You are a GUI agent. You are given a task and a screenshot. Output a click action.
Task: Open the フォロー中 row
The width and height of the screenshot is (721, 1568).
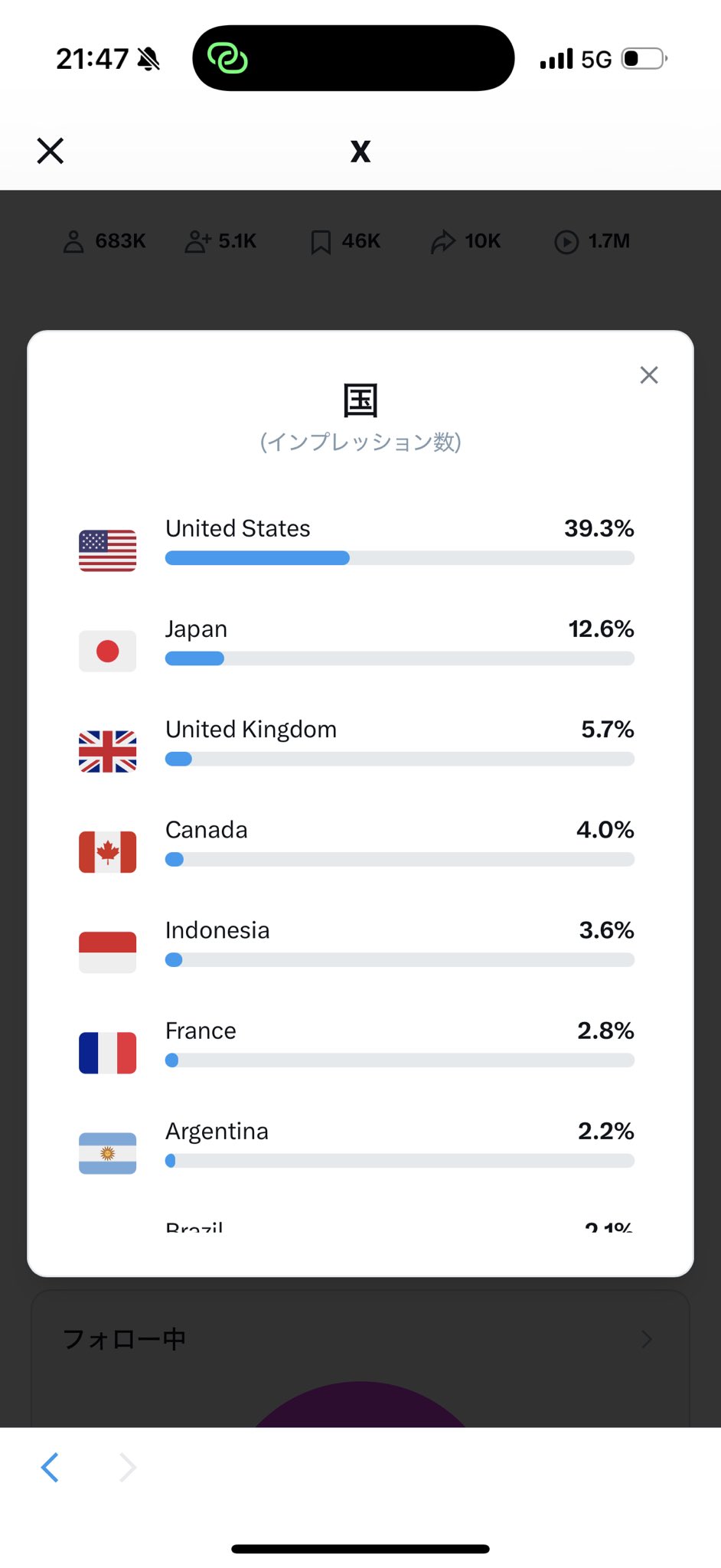360,1339
